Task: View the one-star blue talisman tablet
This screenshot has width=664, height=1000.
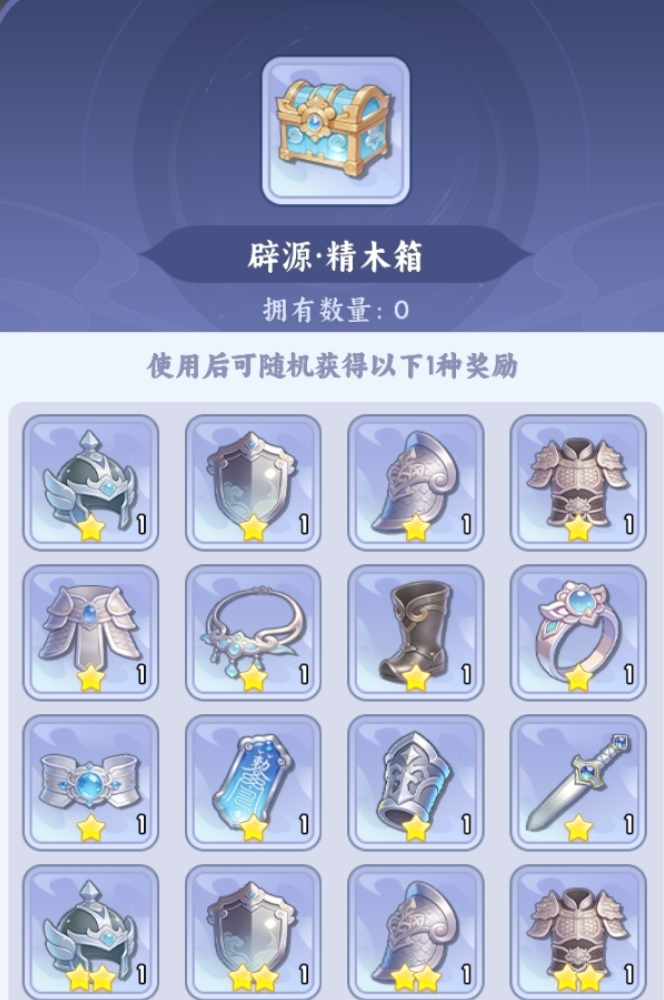Action: (x=253, y=782)
